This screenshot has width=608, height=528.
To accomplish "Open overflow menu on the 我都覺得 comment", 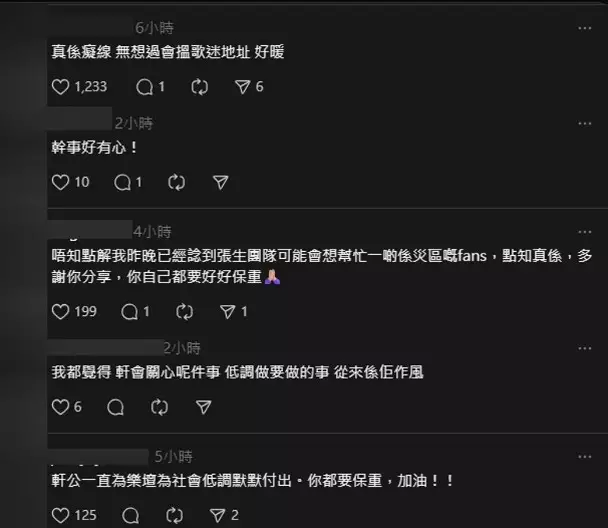I will point(586,347).
